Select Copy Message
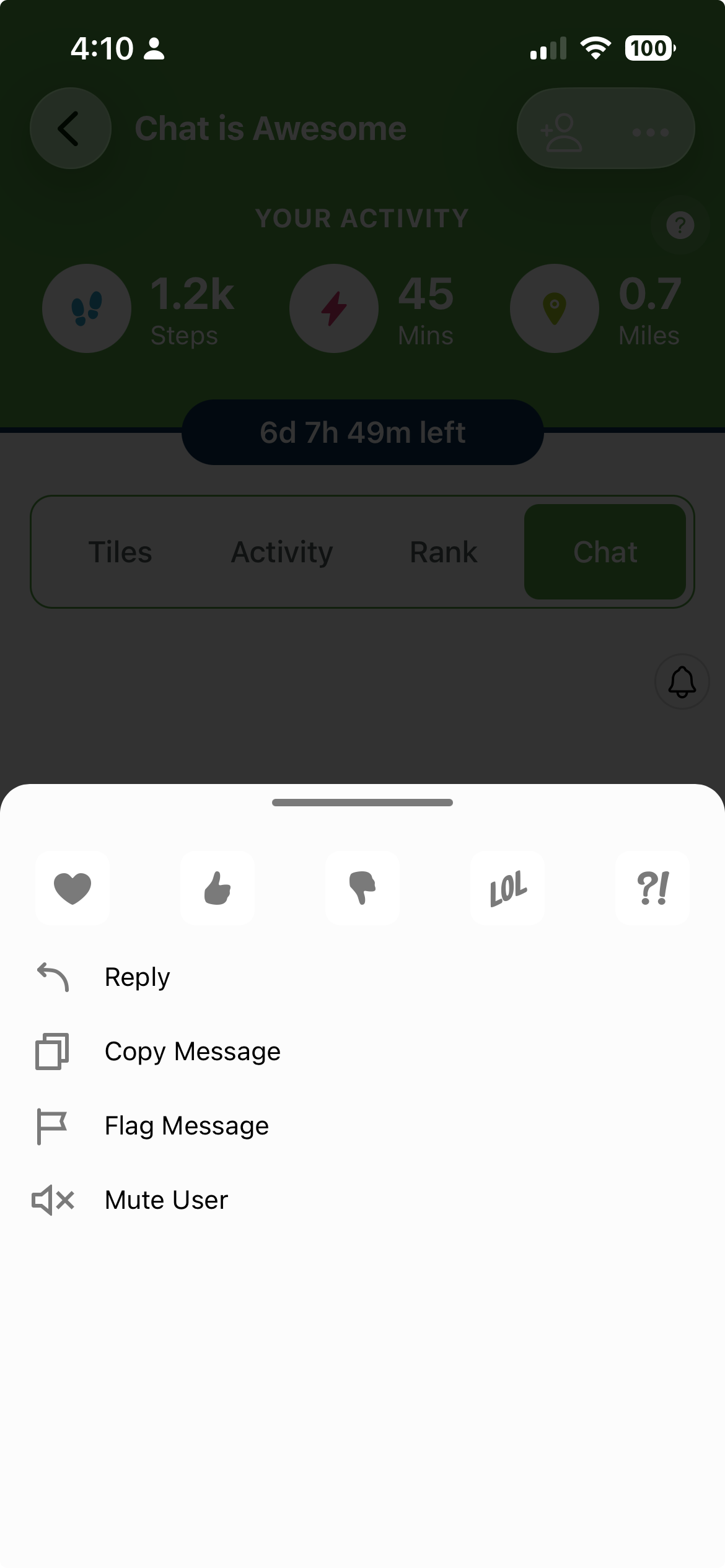The image size is (725, 1568). (192, 1052)
